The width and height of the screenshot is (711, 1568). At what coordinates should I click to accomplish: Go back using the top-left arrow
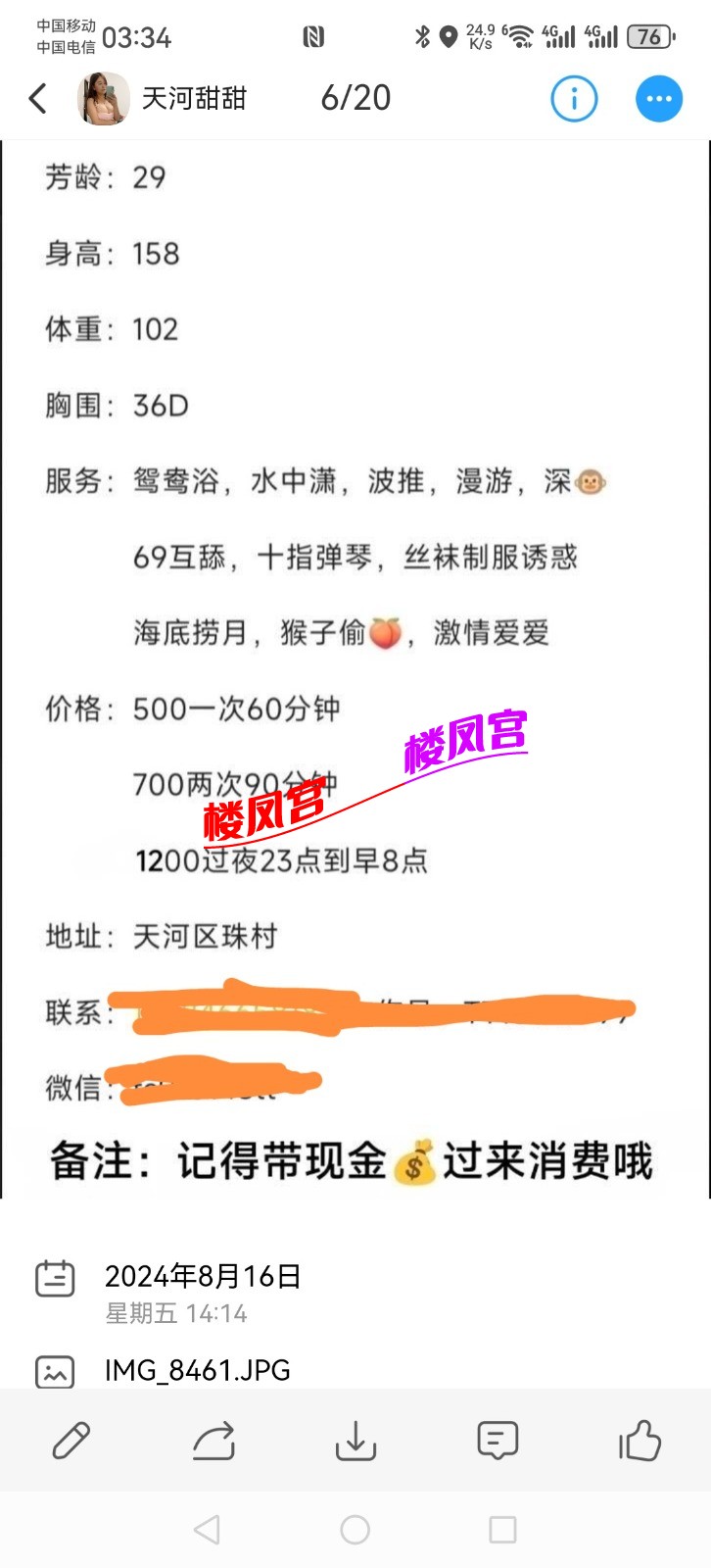coord(38,98)
